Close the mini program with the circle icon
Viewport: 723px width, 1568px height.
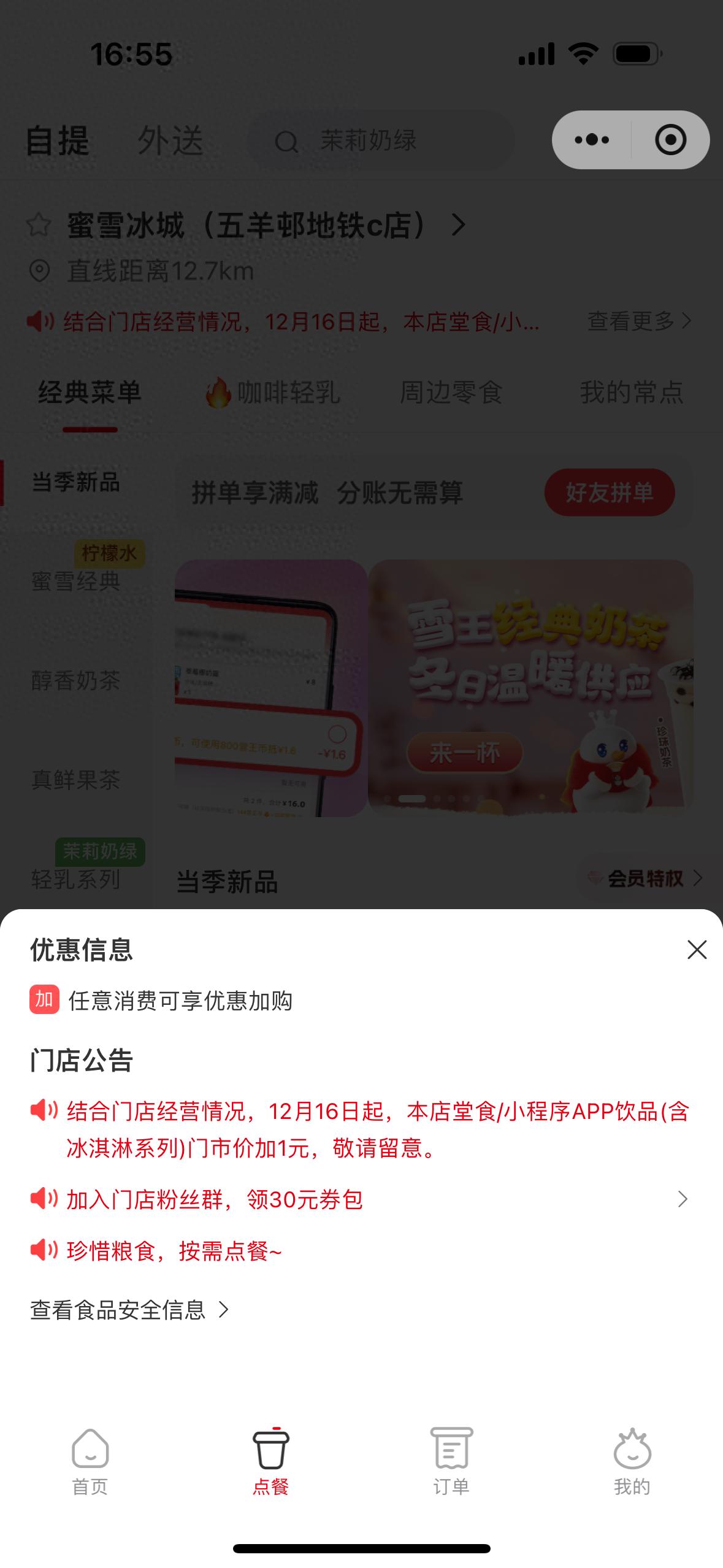(x=670, y=140)
